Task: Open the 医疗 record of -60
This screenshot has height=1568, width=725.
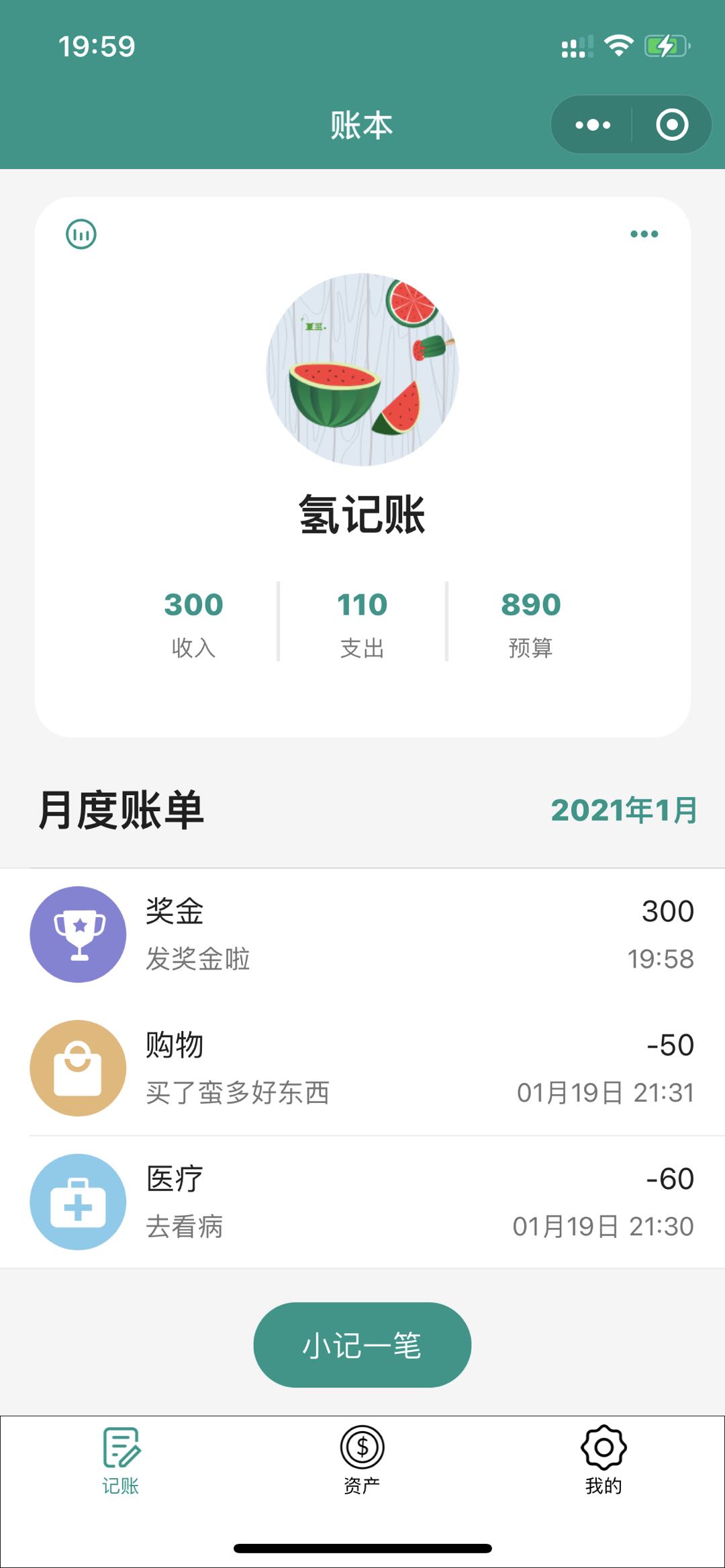Action: [x=362, y=1202]
